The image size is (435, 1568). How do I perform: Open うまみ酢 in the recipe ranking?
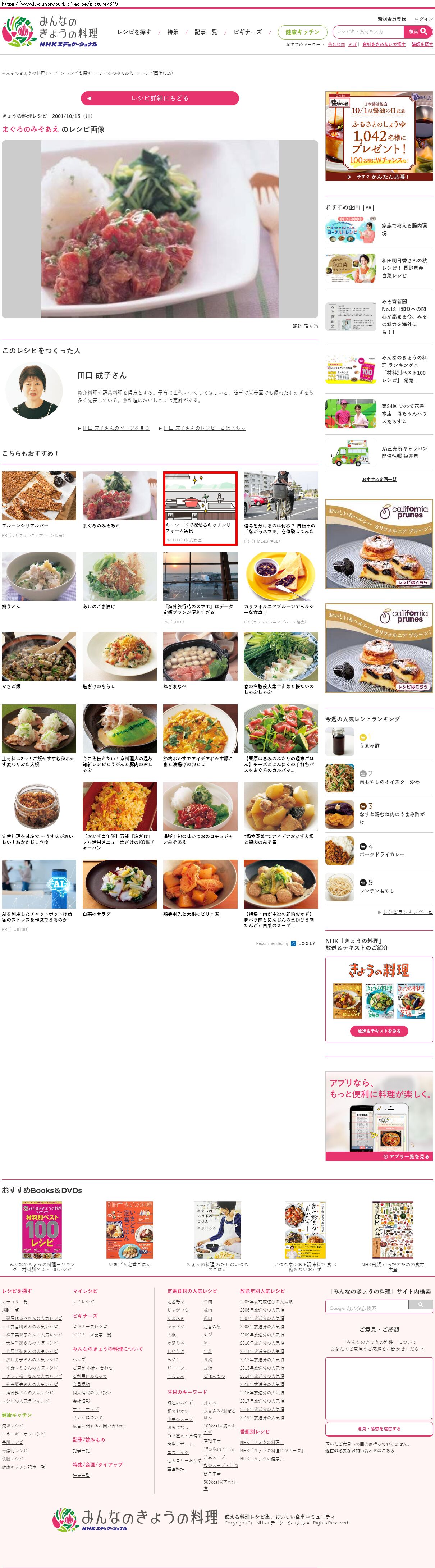[369, 745]
